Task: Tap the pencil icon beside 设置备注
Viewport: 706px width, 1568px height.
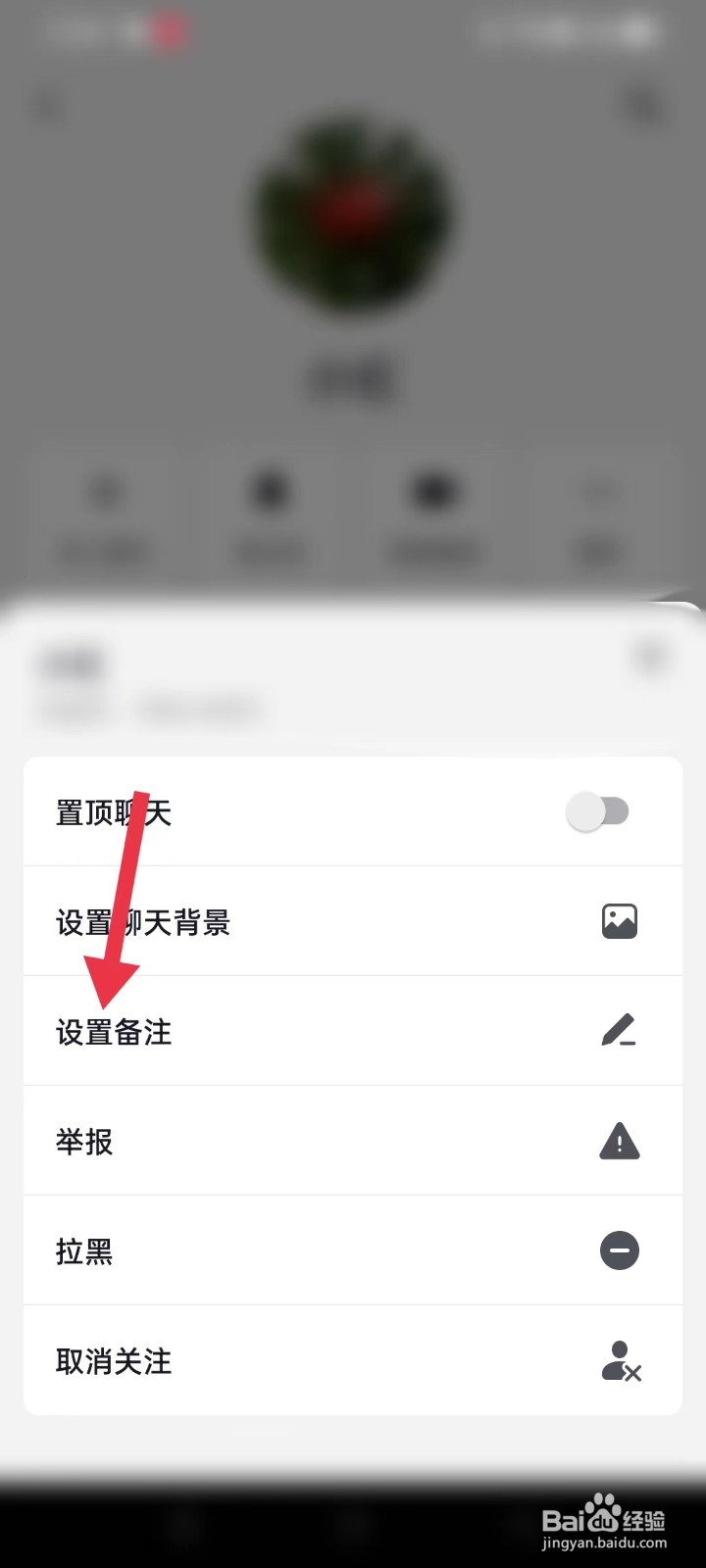Action: click(x=619, y=1031)
